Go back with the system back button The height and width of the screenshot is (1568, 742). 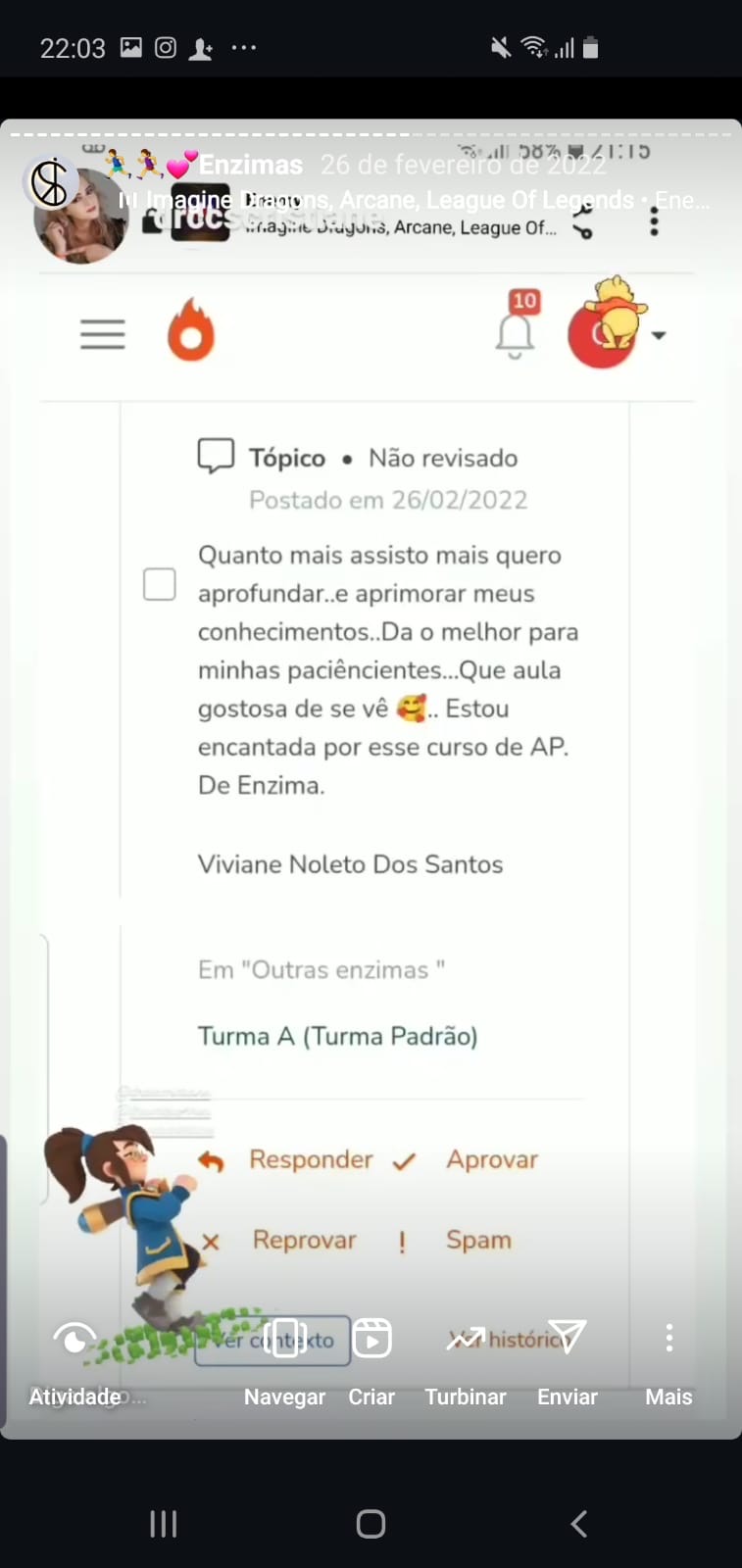point(579,1524)
